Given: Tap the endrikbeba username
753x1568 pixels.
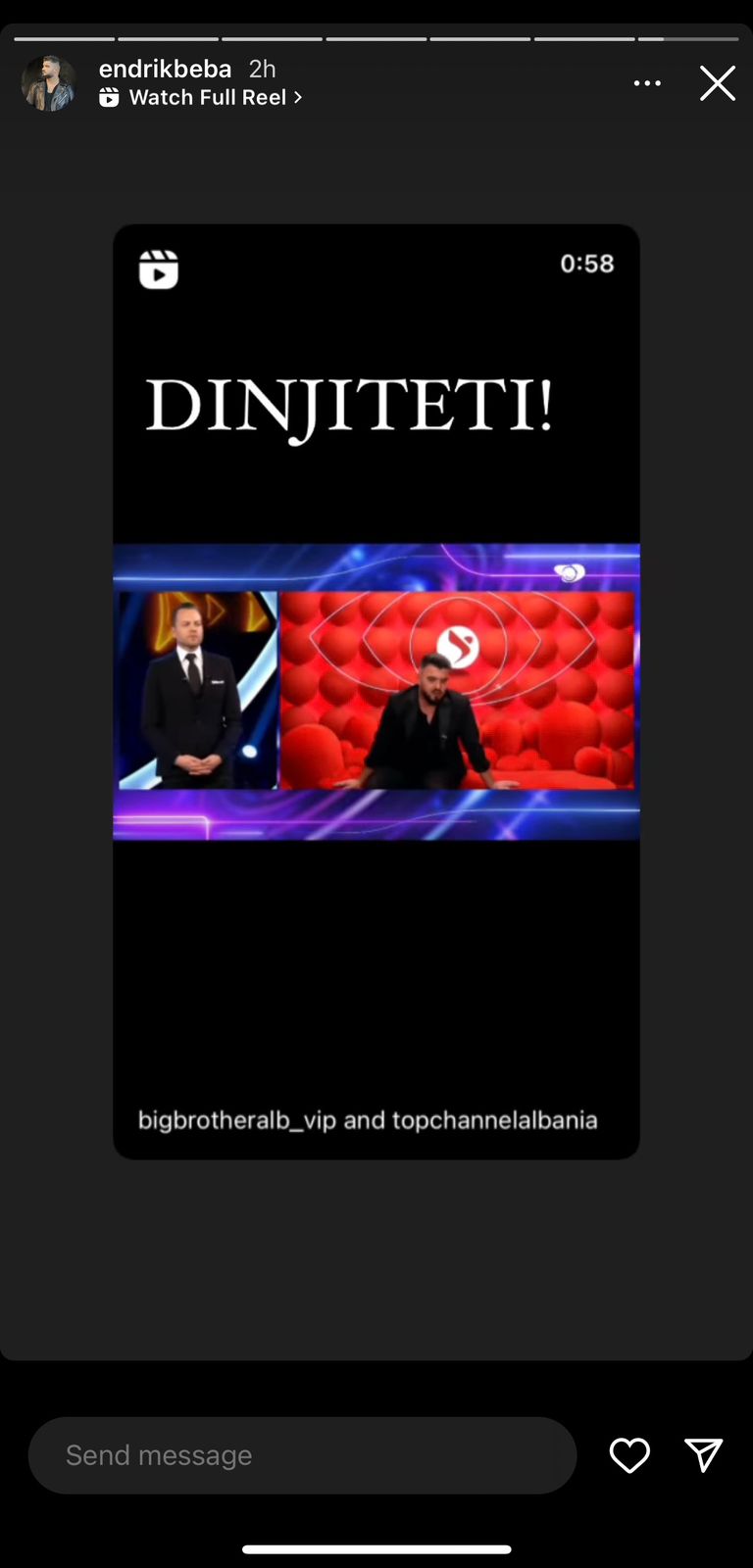Looking at the screenshot, I should coord(165,69).
